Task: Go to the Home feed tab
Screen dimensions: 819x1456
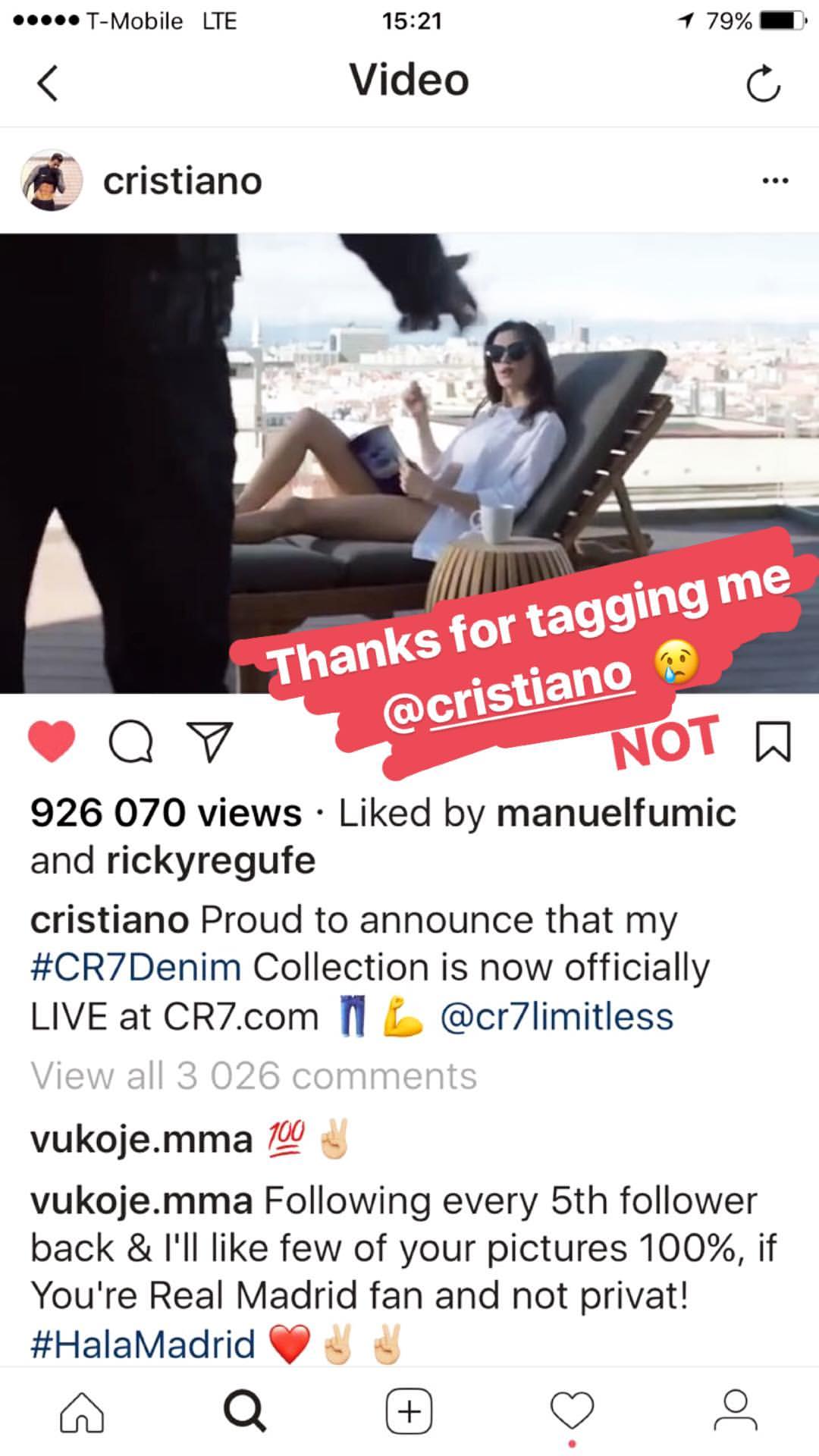Action: [x=82, y=1412]
